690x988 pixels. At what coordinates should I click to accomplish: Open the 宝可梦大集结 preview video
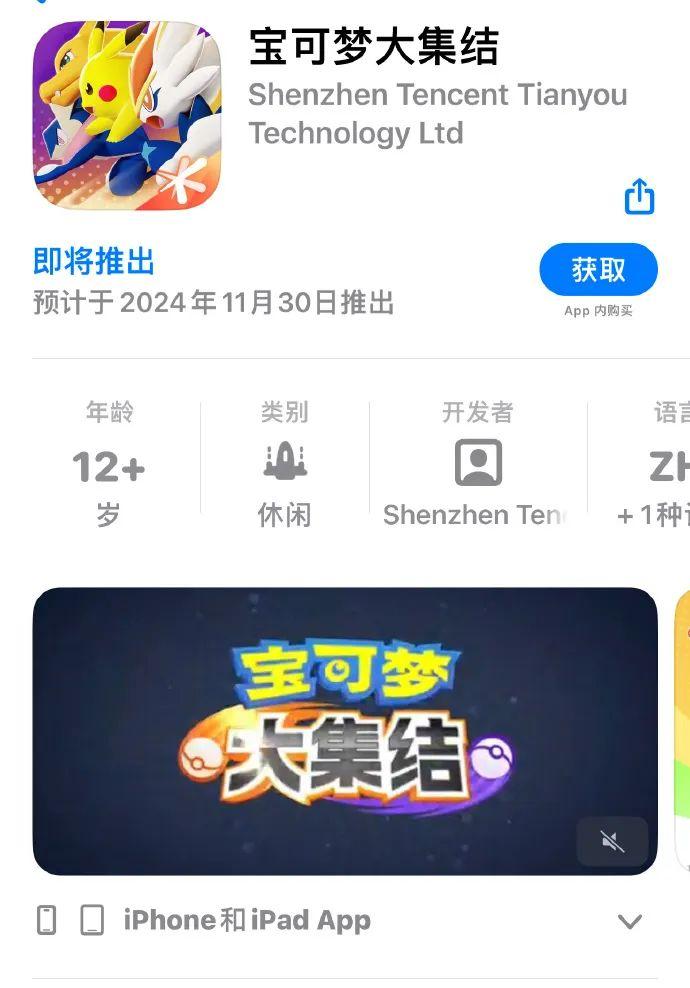344,730
